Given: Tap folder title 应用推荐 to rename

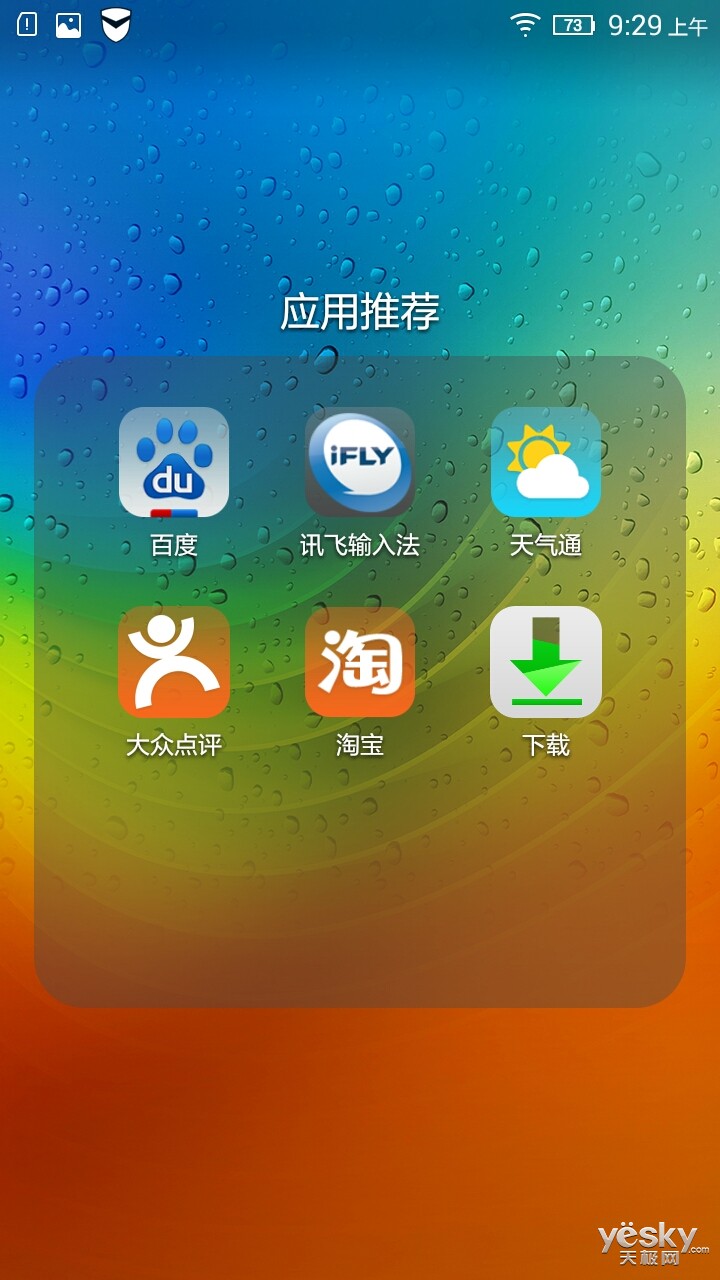Looking at the screenshot, I should 360,313.
